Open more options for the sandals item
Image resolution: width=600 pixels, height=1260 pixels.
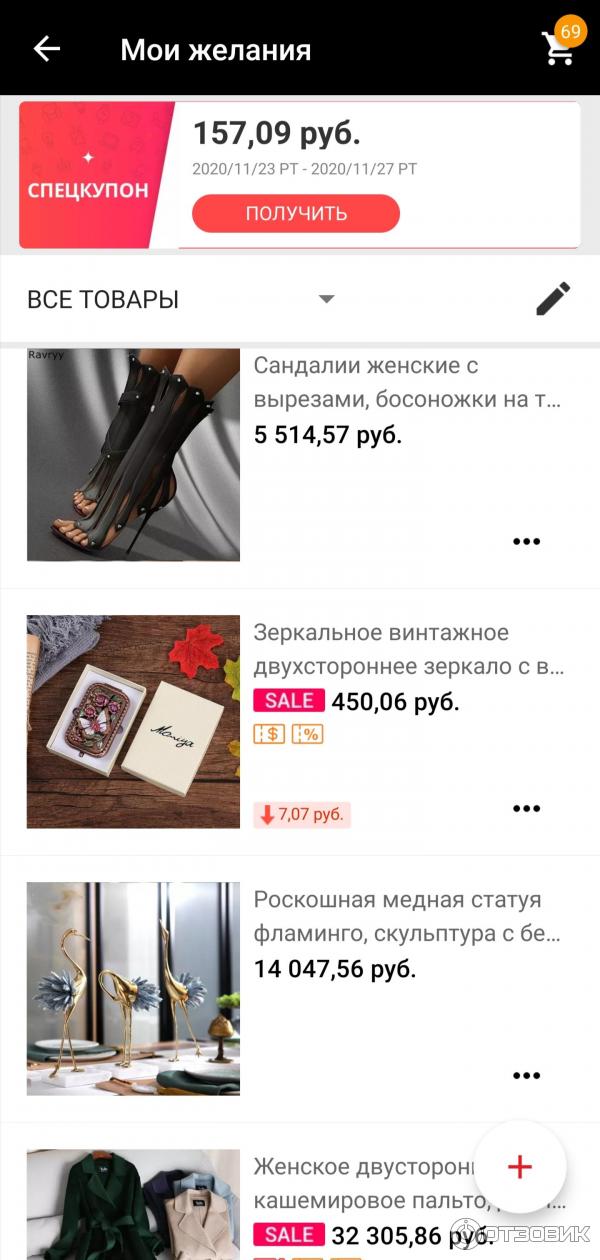pyautogui.click(x=526, y=541)
